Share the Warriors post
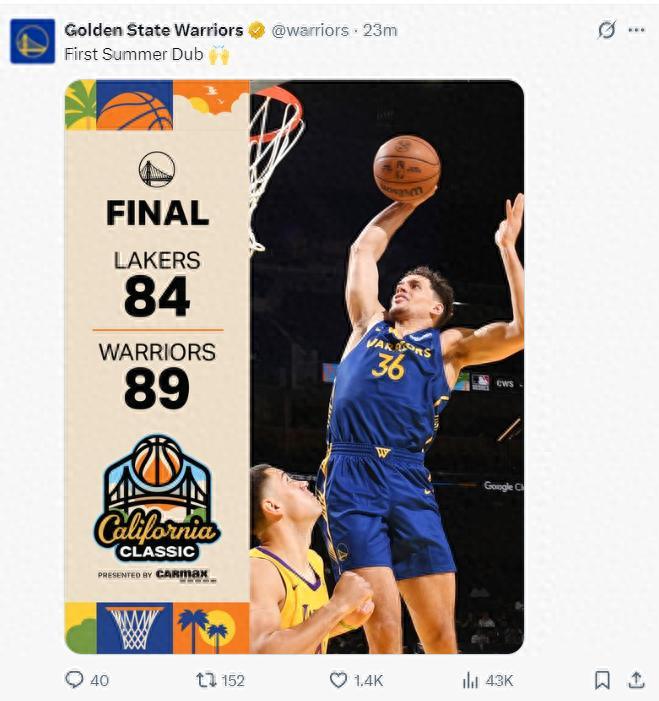Viewport: 659px width, 701px height. (636, 680)
